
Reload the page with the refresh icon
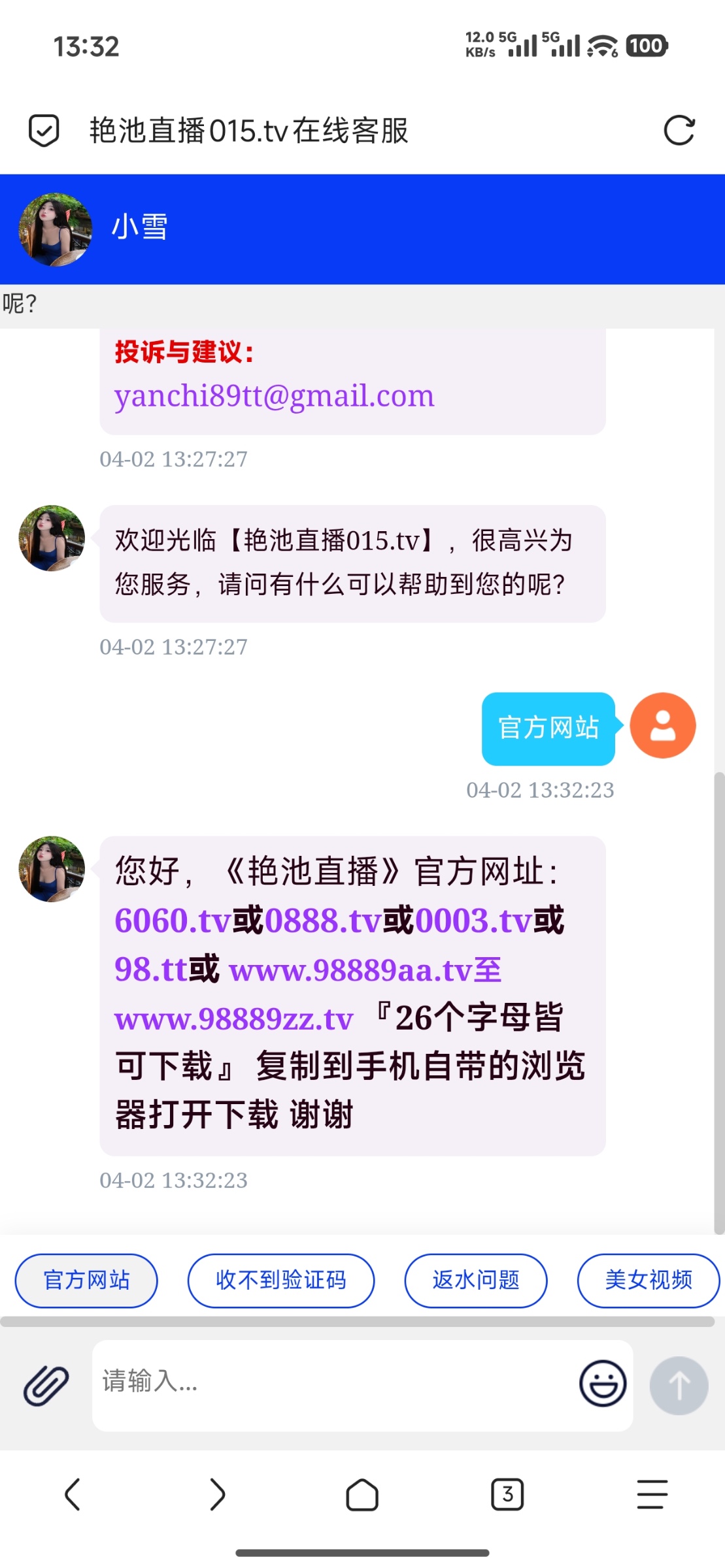[x=679, y=130]
